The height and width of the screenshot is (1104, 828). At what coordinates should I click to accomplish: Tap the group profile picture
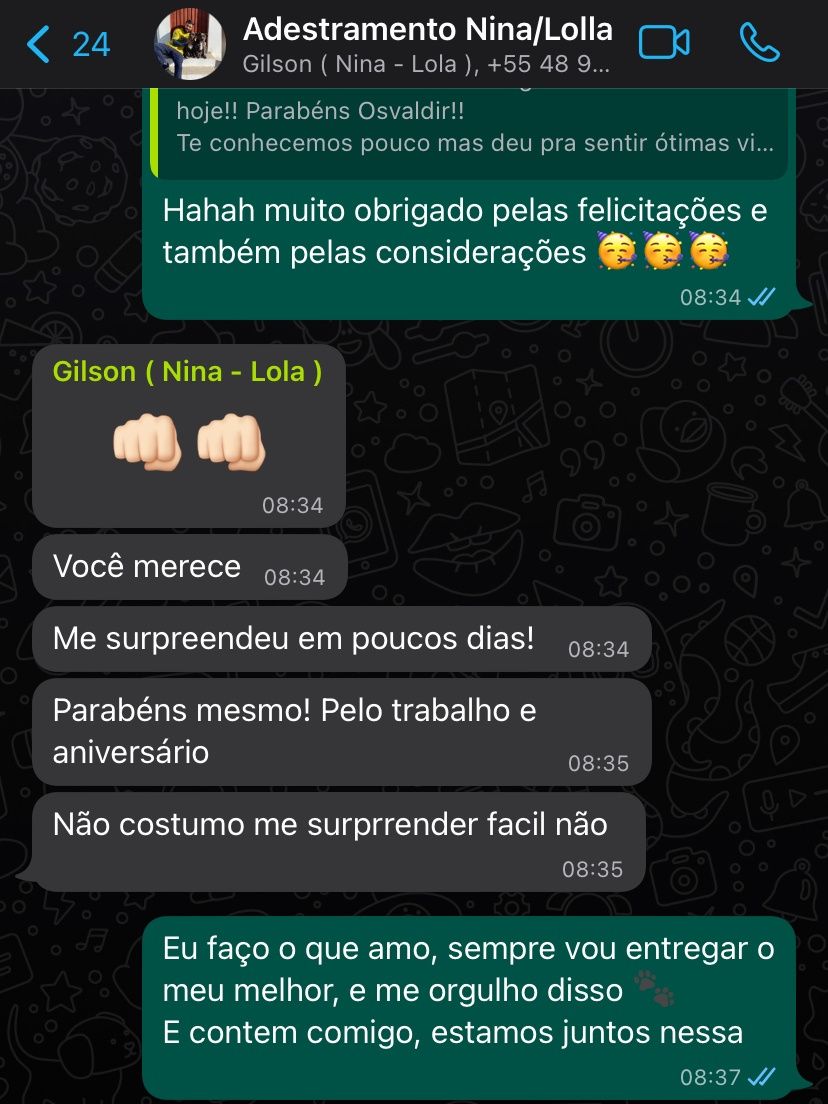(x=189, y=44)
